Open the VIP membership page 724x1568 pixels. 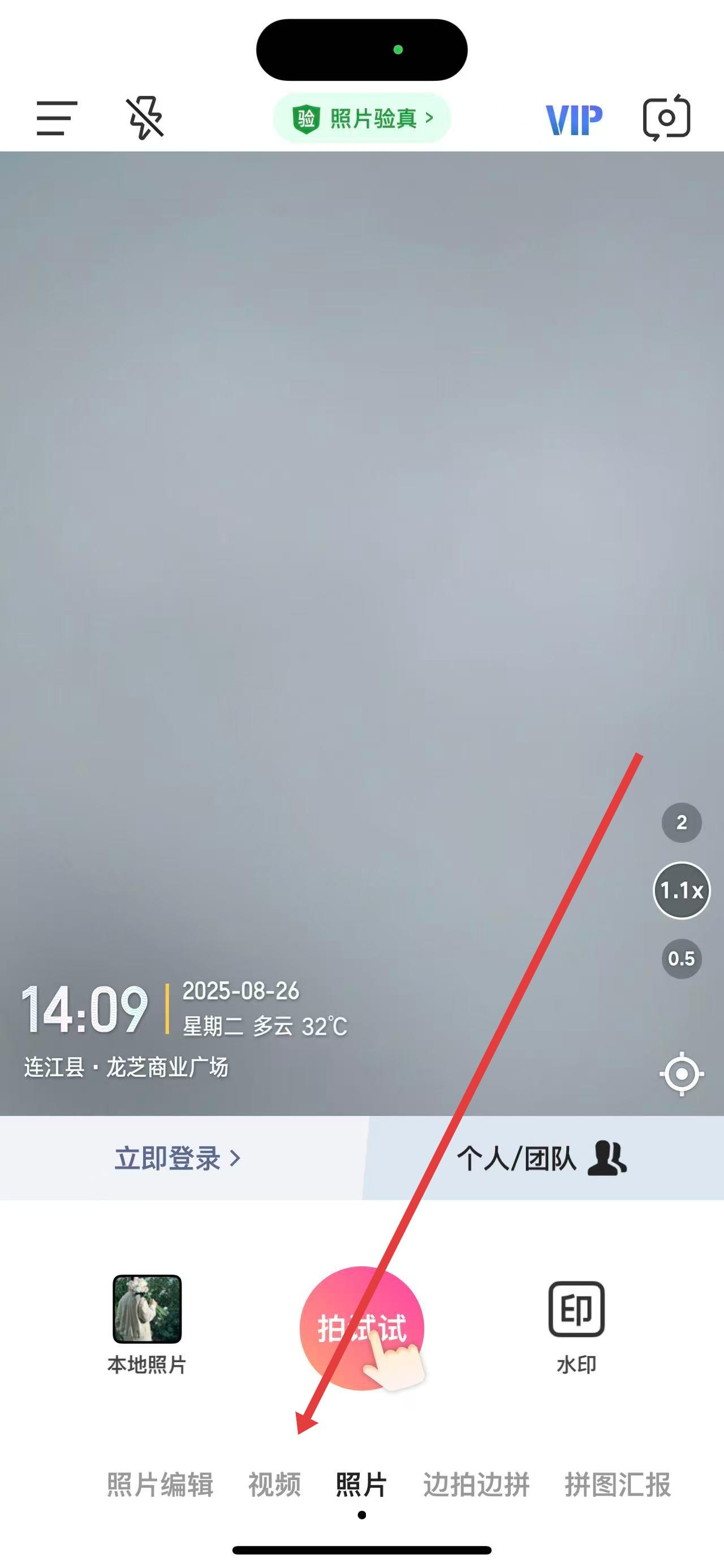(574, 119)
